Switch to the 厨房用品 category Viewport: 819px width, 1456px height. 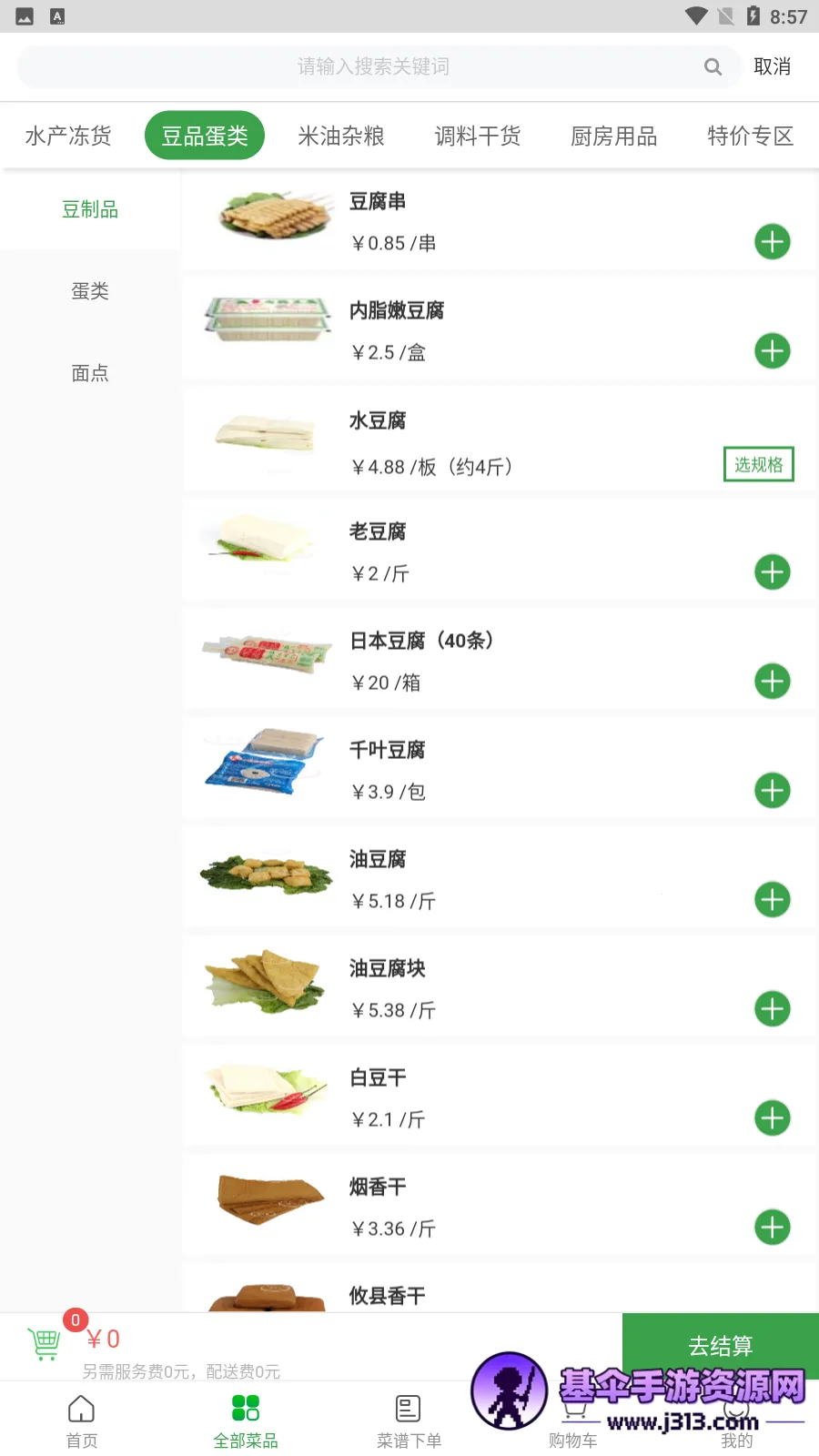(614, 136)
